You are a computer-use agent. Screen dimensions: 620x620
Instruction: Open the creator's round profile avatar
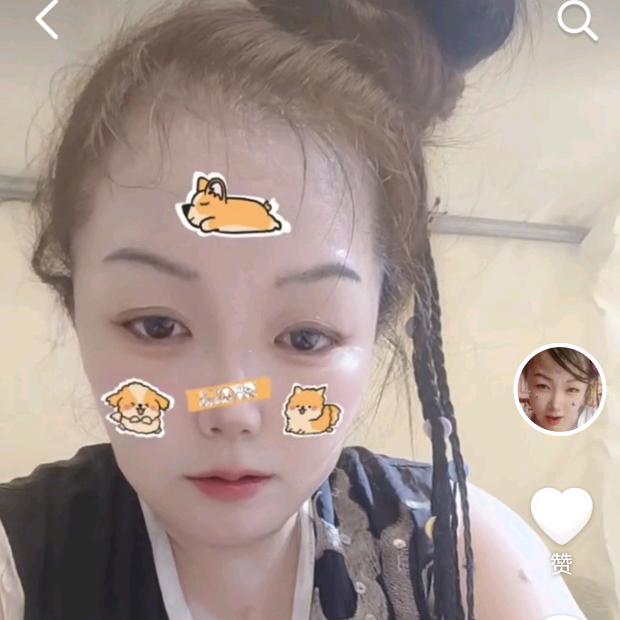pyautogui.click(x=560, y=389)
